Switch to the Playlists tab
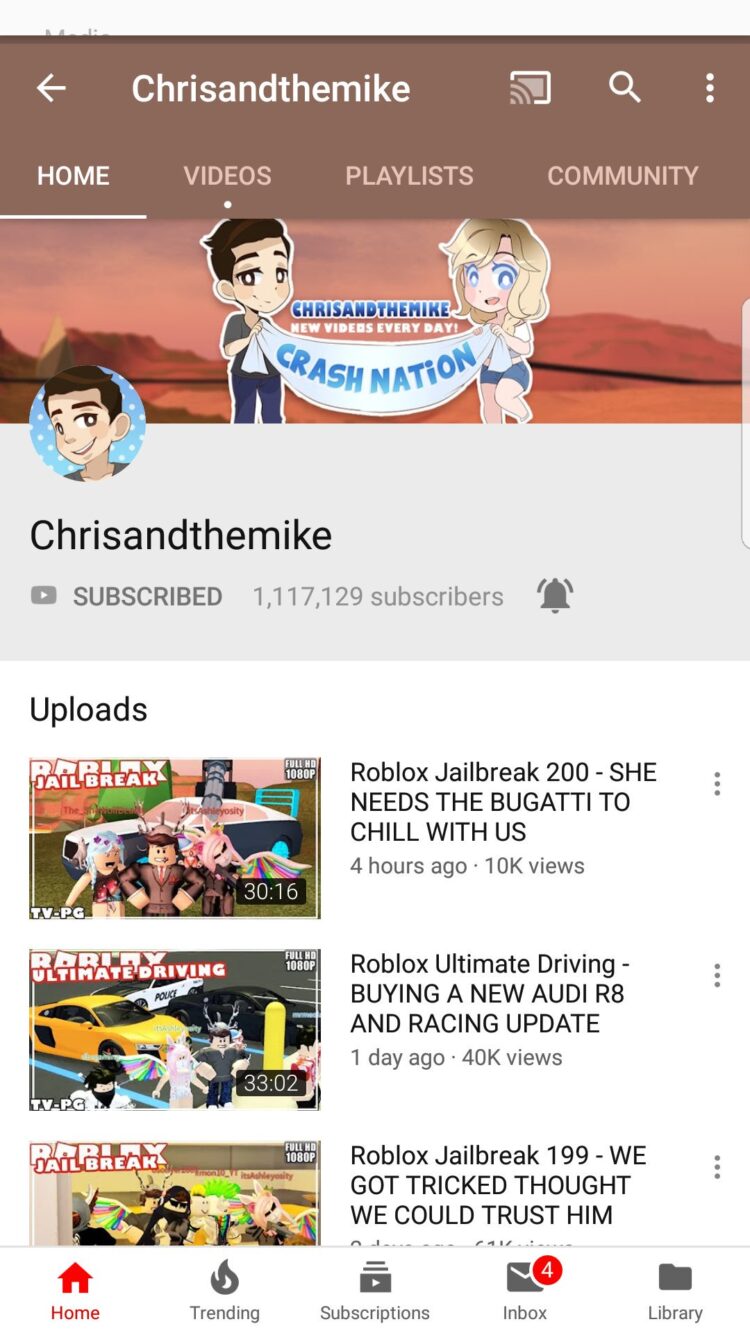The width and height of the screenshot is (750, 1333). coord(409,176)
